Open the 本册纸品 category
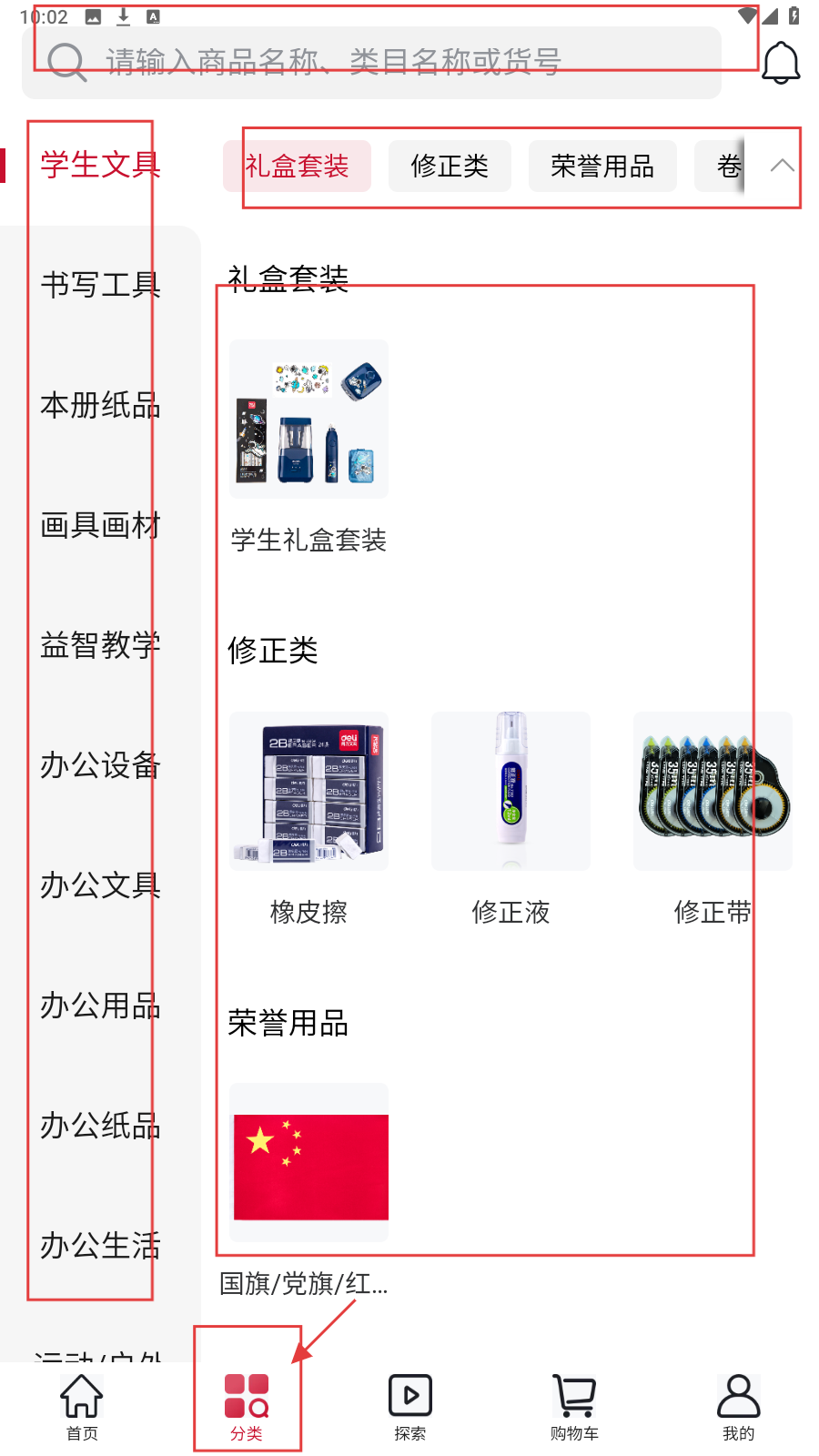This screenshot has width=819, height=1456. 100,405
